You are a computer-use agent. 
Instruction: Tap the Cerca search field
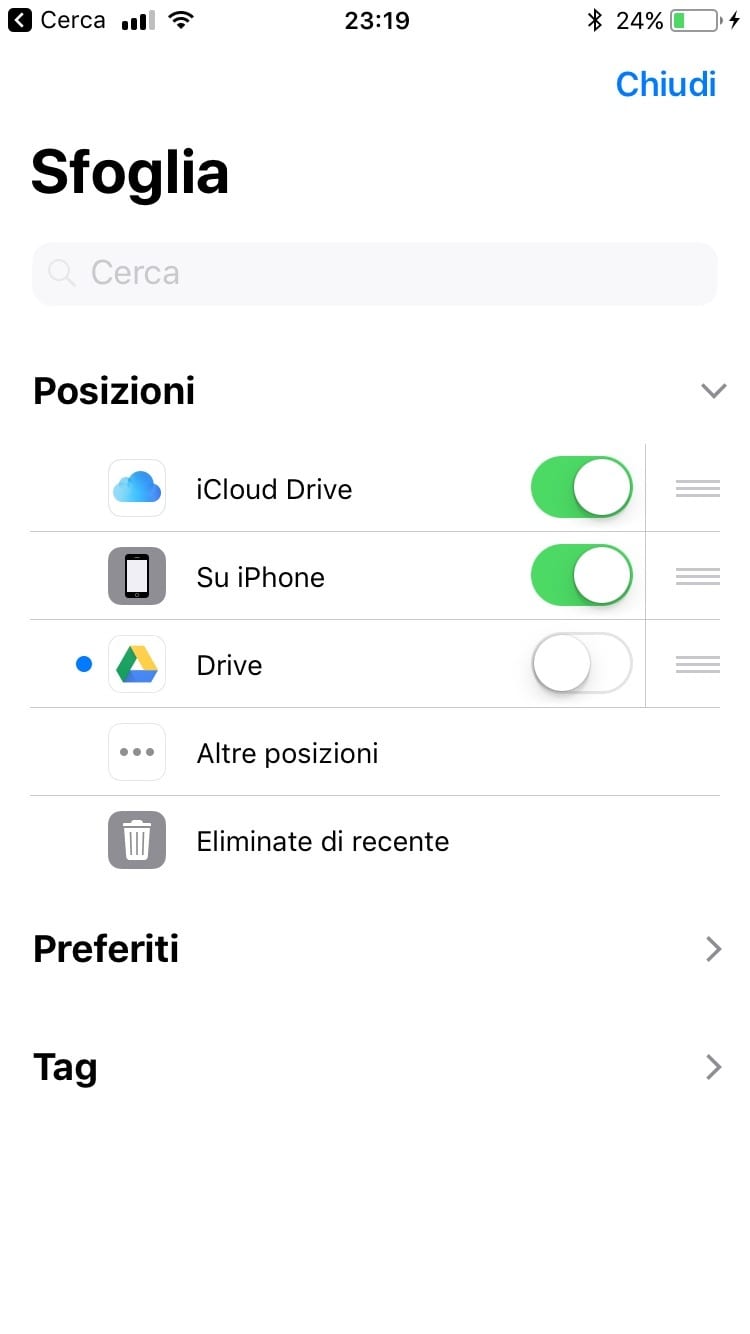click(375, 273)
